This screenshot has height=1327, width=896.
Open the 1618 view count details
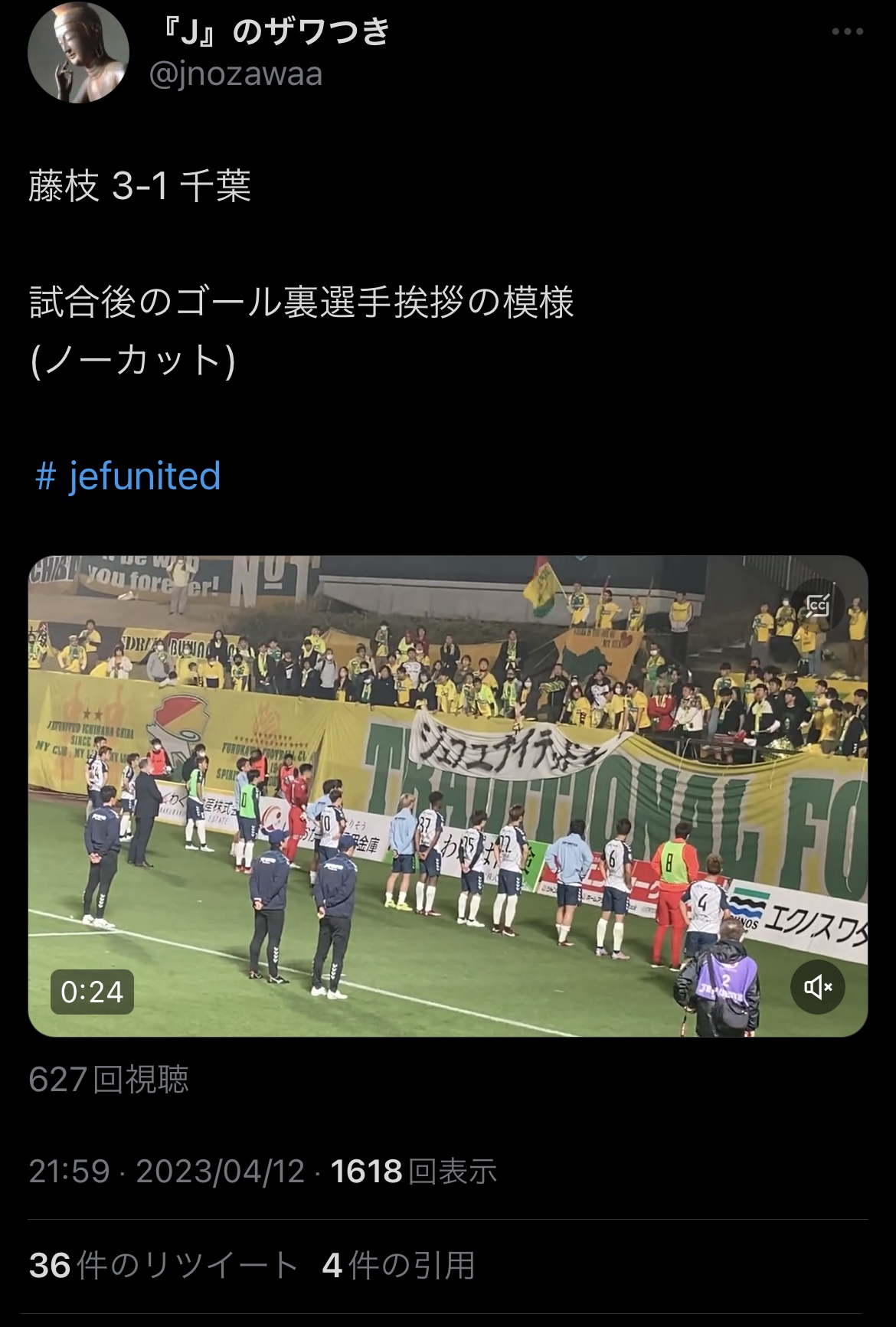pos(414,1172)
